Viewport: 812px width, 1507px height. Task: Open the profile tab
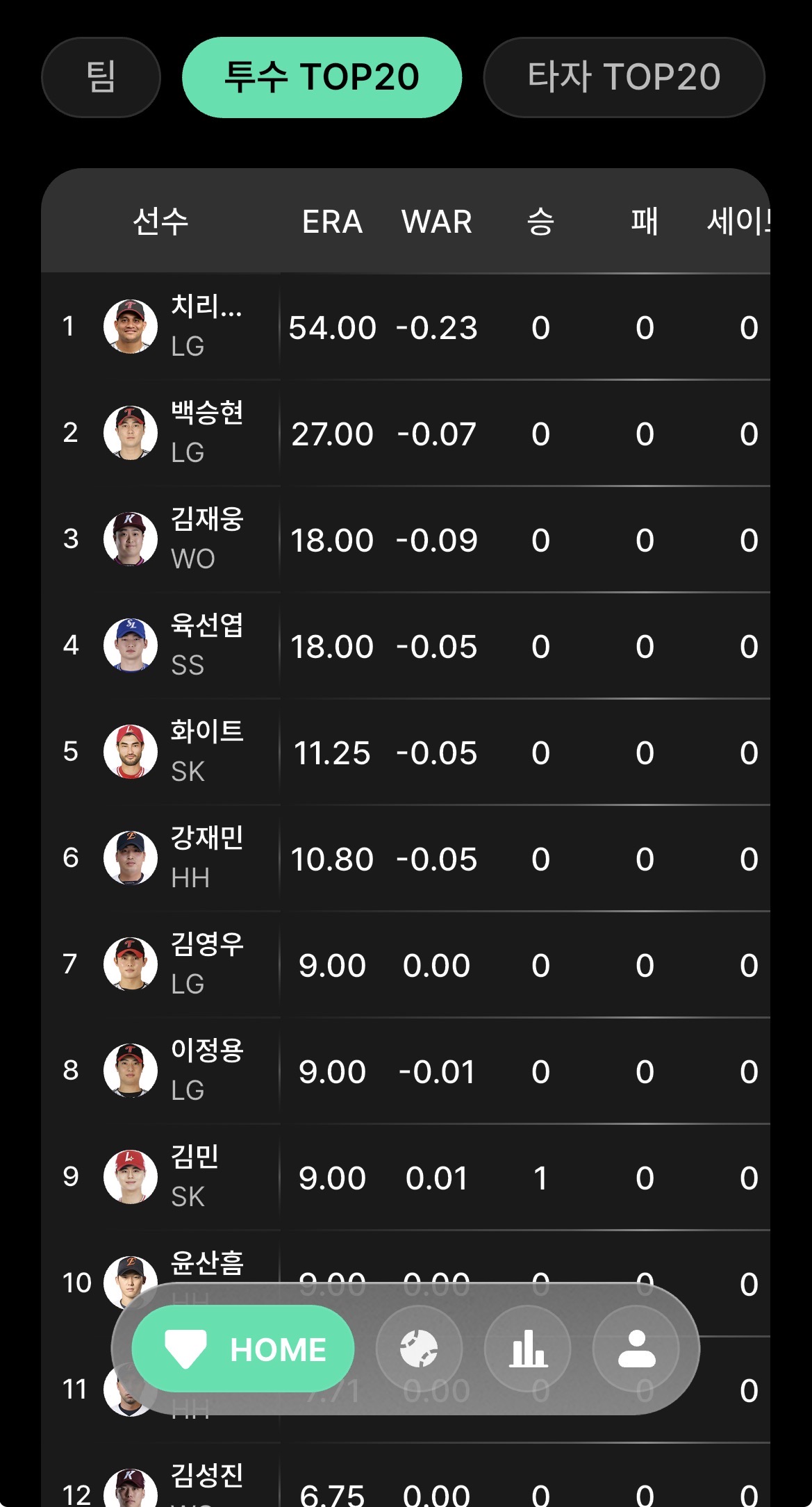[x=636, y=1349]
